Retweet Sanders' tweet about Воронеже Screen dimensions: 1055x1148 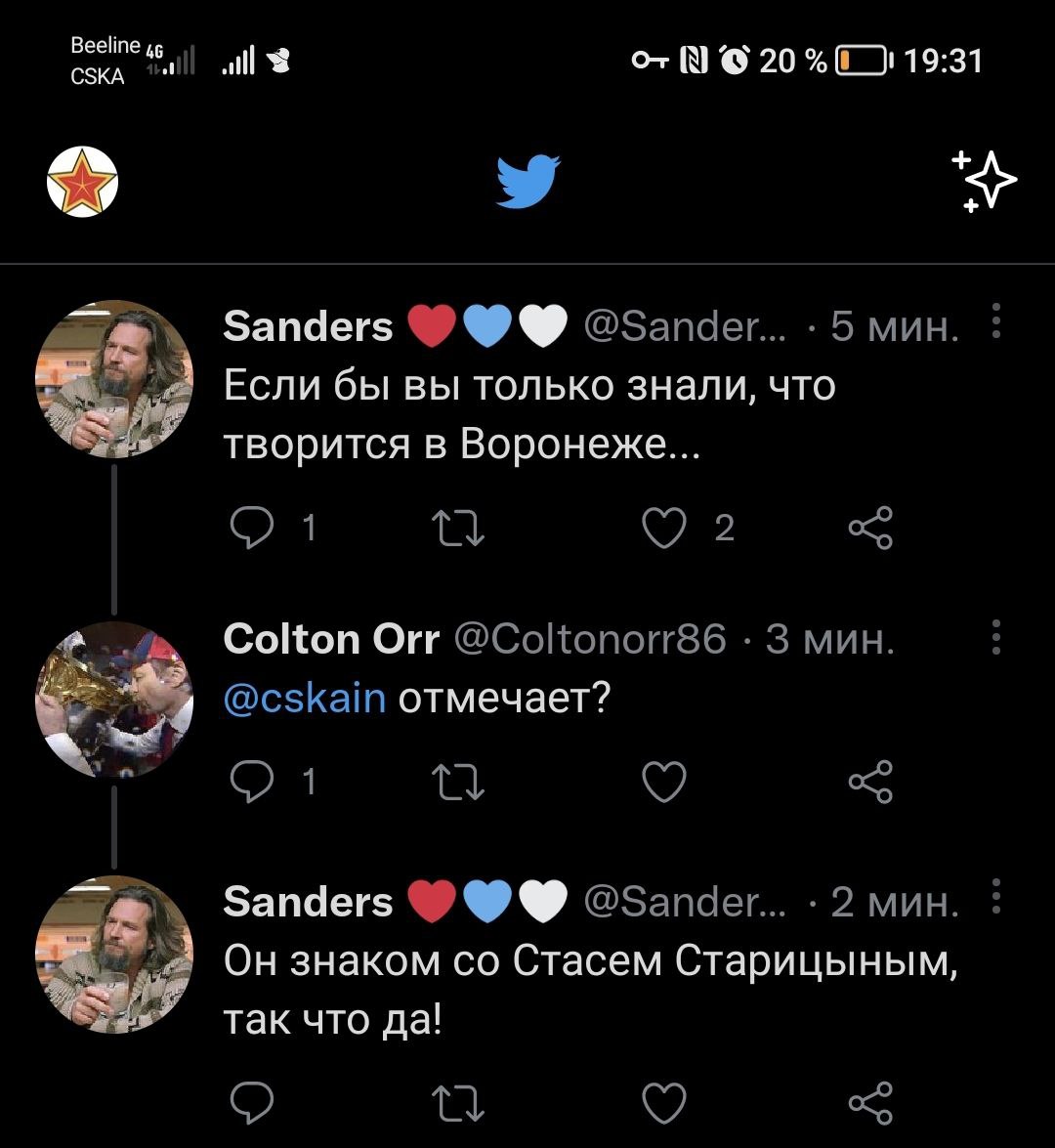(x=458, y=529)
